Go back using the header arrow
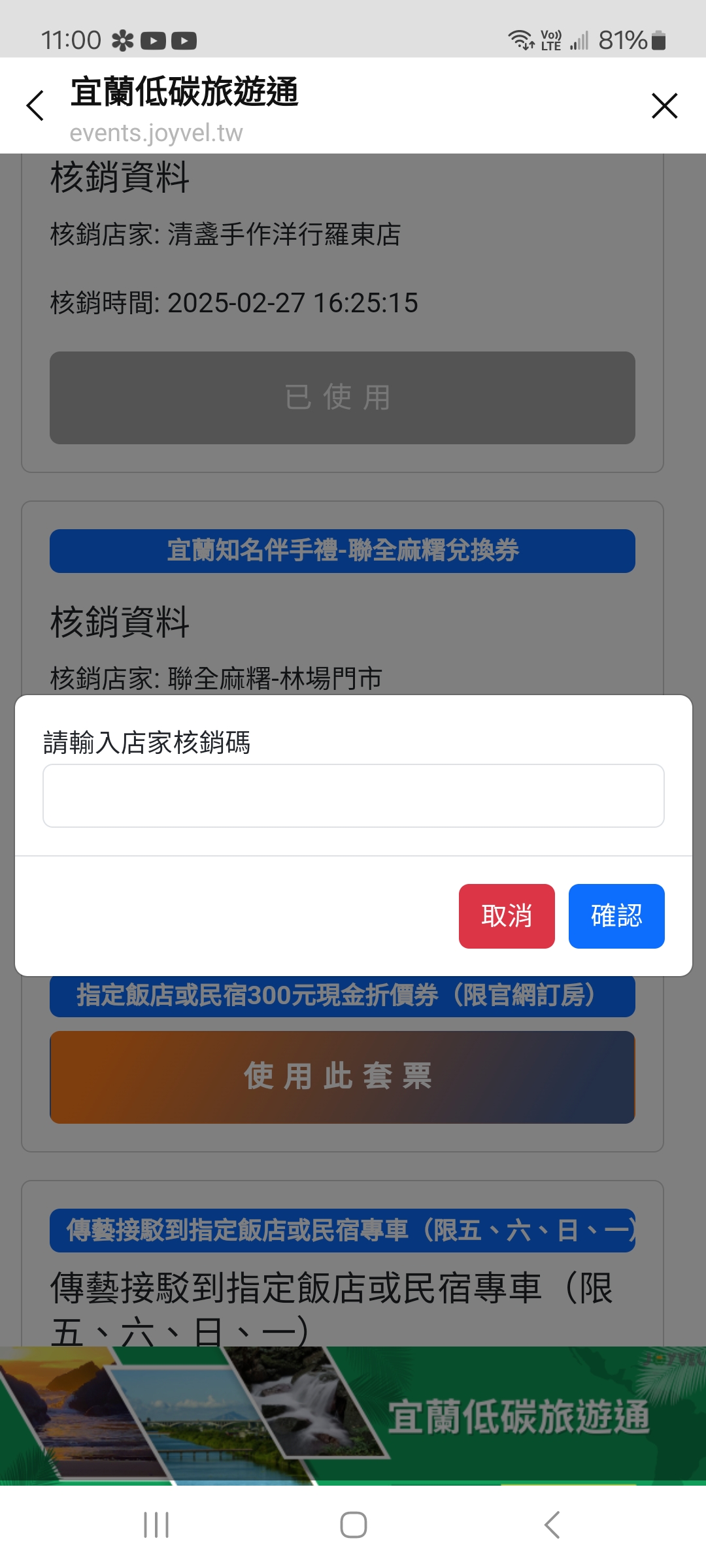The width and height of the screenshot is (706, 1568). point(35,106)
